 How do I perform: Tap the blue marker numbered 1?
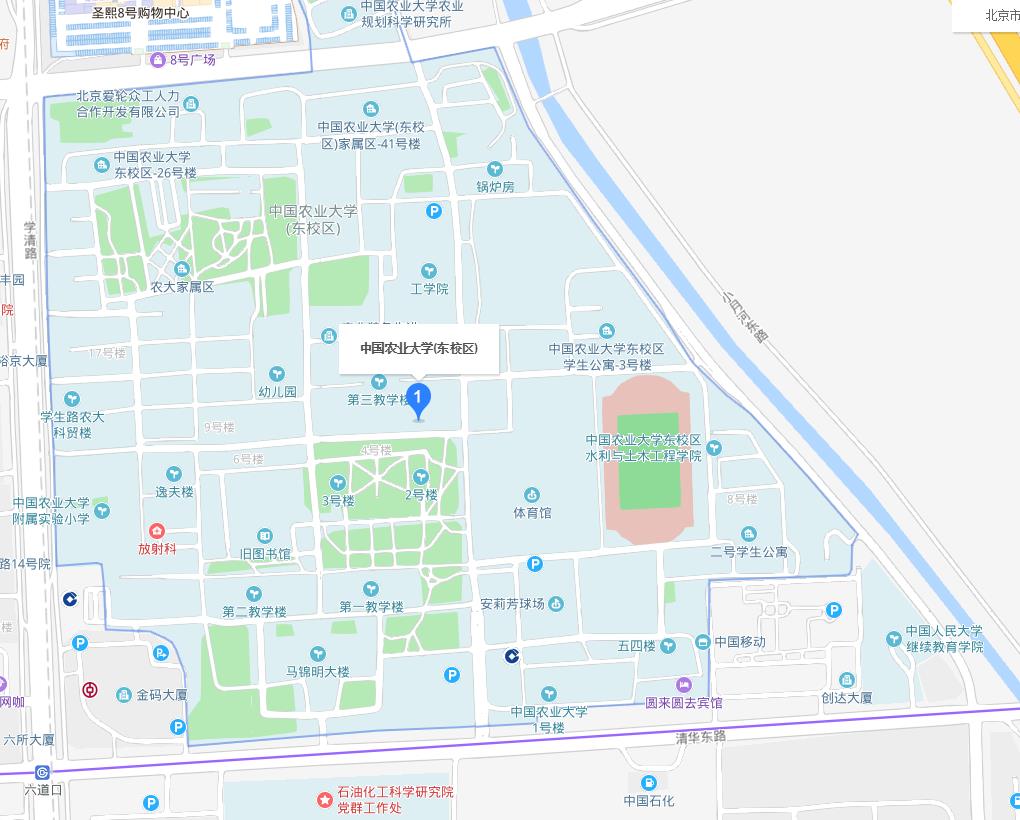tap(419, 399)
